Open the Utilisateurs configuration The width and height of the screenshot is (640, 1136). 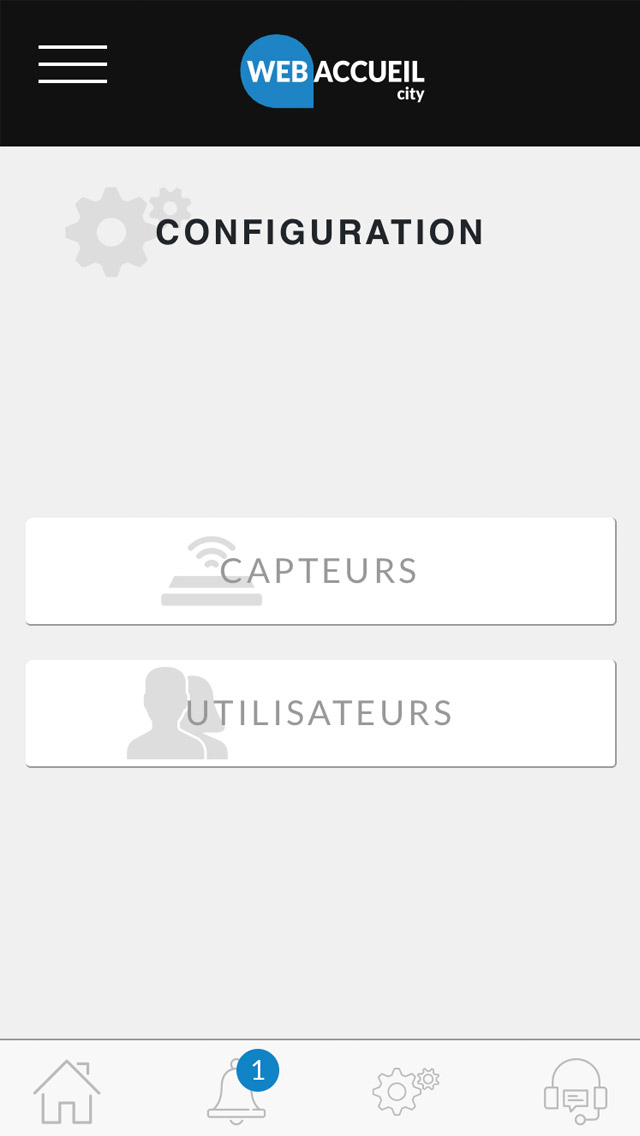[320, 713]
